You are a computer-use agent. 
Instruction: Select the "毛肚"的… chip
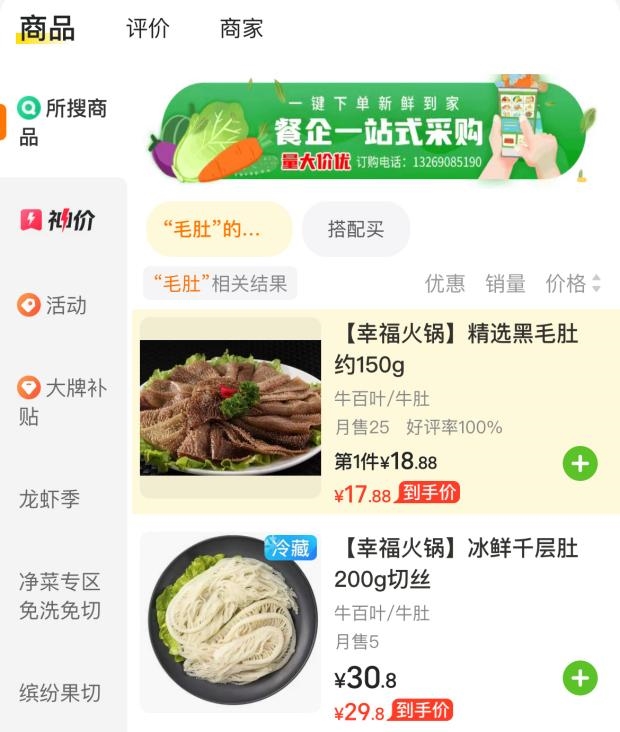[x=219, y=229]
